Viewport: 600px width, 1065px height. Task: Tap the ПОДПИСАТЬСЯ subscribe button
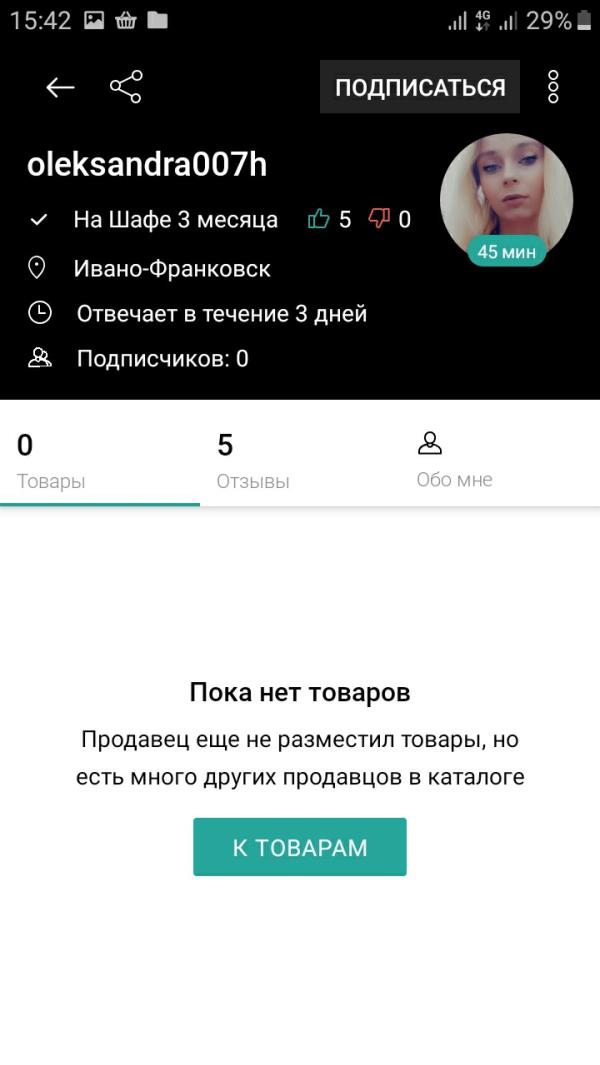[420, 87]
